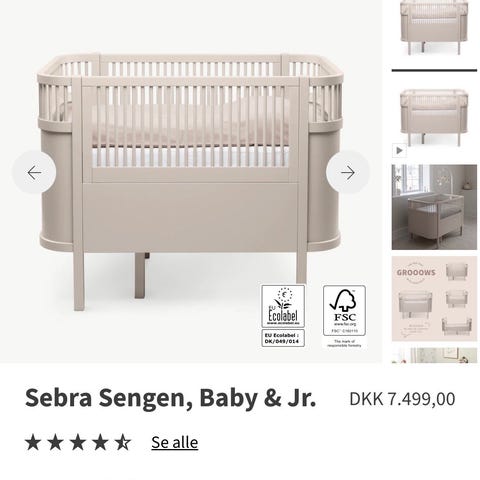480x480 pixels.
Task: Show the next product image
Action: coord(348,172)
